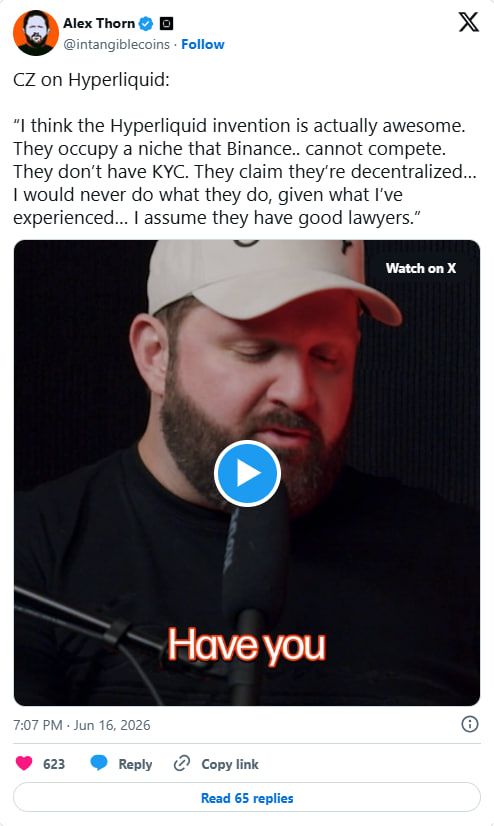The width and height of the screenshot is (494, 826).
Task: Open the @intangiblecoins handle
Action: (x=116, y=45)
